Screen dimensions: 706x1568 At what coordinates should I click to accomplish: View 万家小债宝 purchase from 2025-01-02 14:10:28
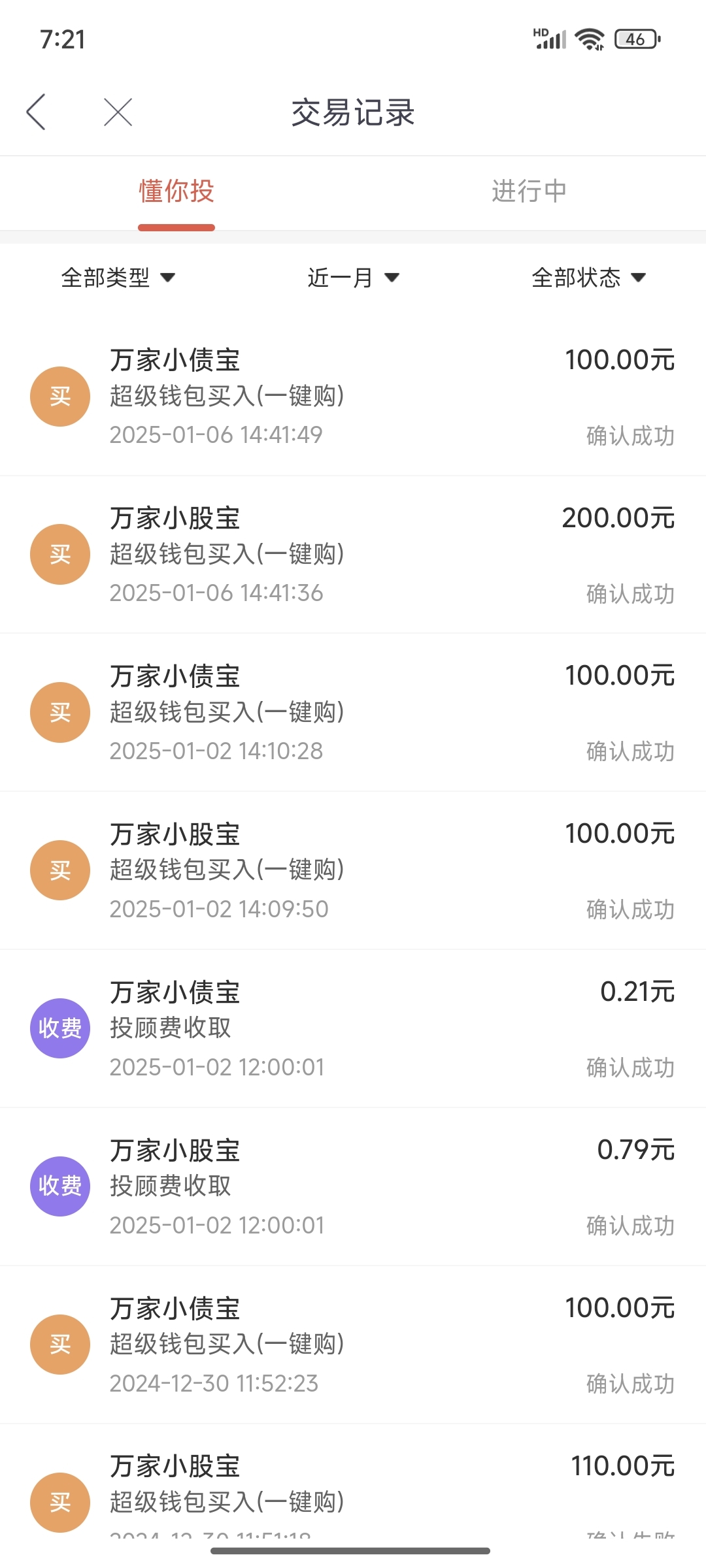click(x=353, y=713)
